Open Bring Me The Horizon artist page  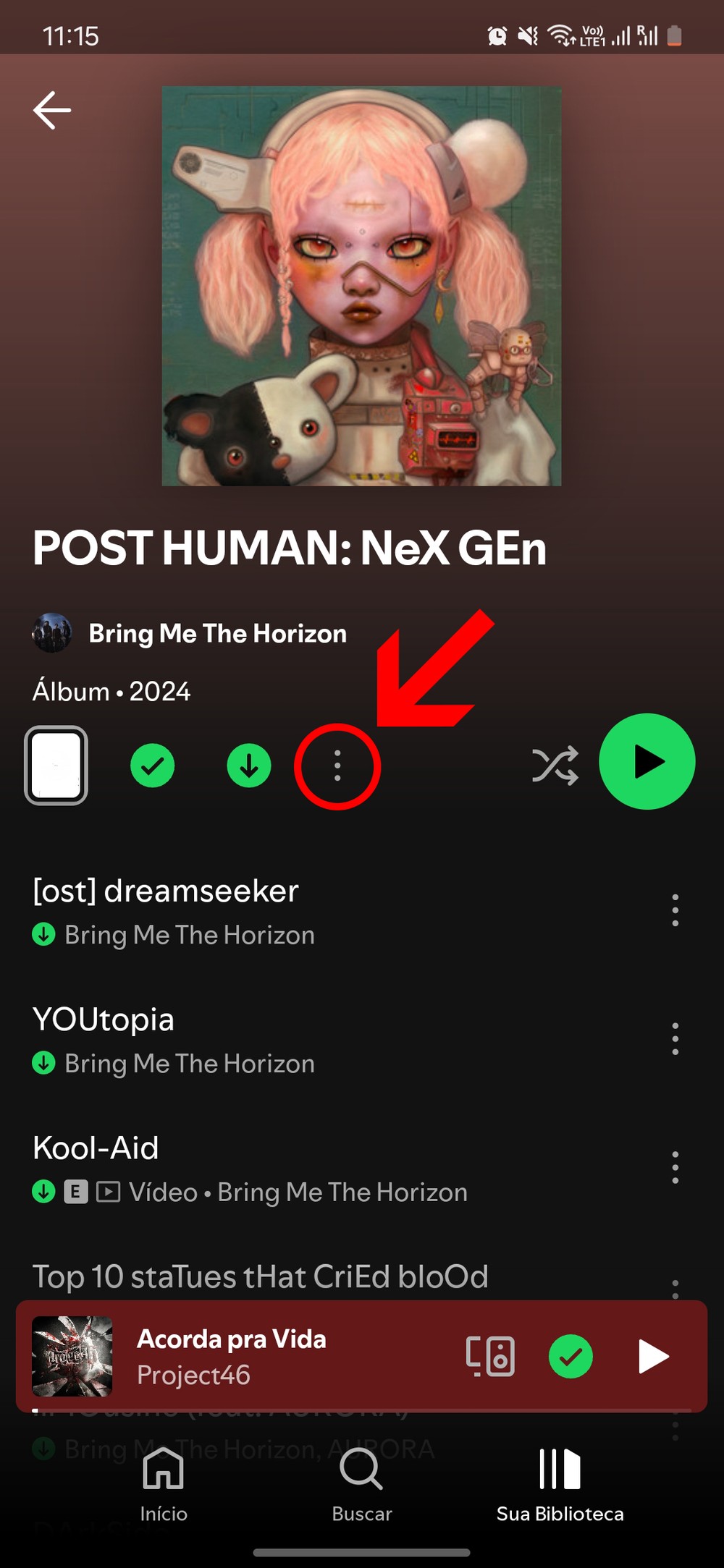click(217, 633)
